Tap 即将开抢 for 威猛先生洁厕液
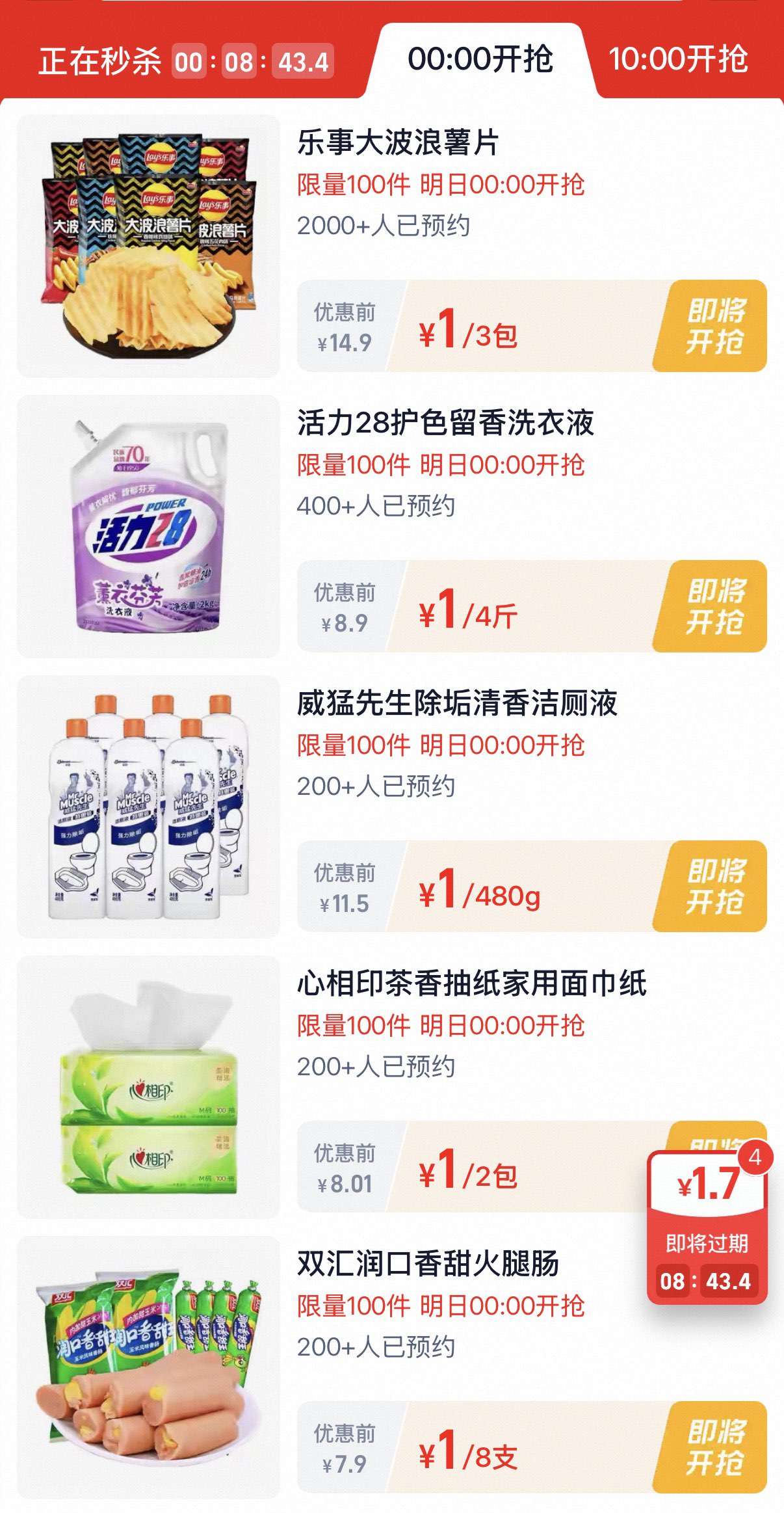This screenshot has height=1513, width=784. (x=714, y=887)
